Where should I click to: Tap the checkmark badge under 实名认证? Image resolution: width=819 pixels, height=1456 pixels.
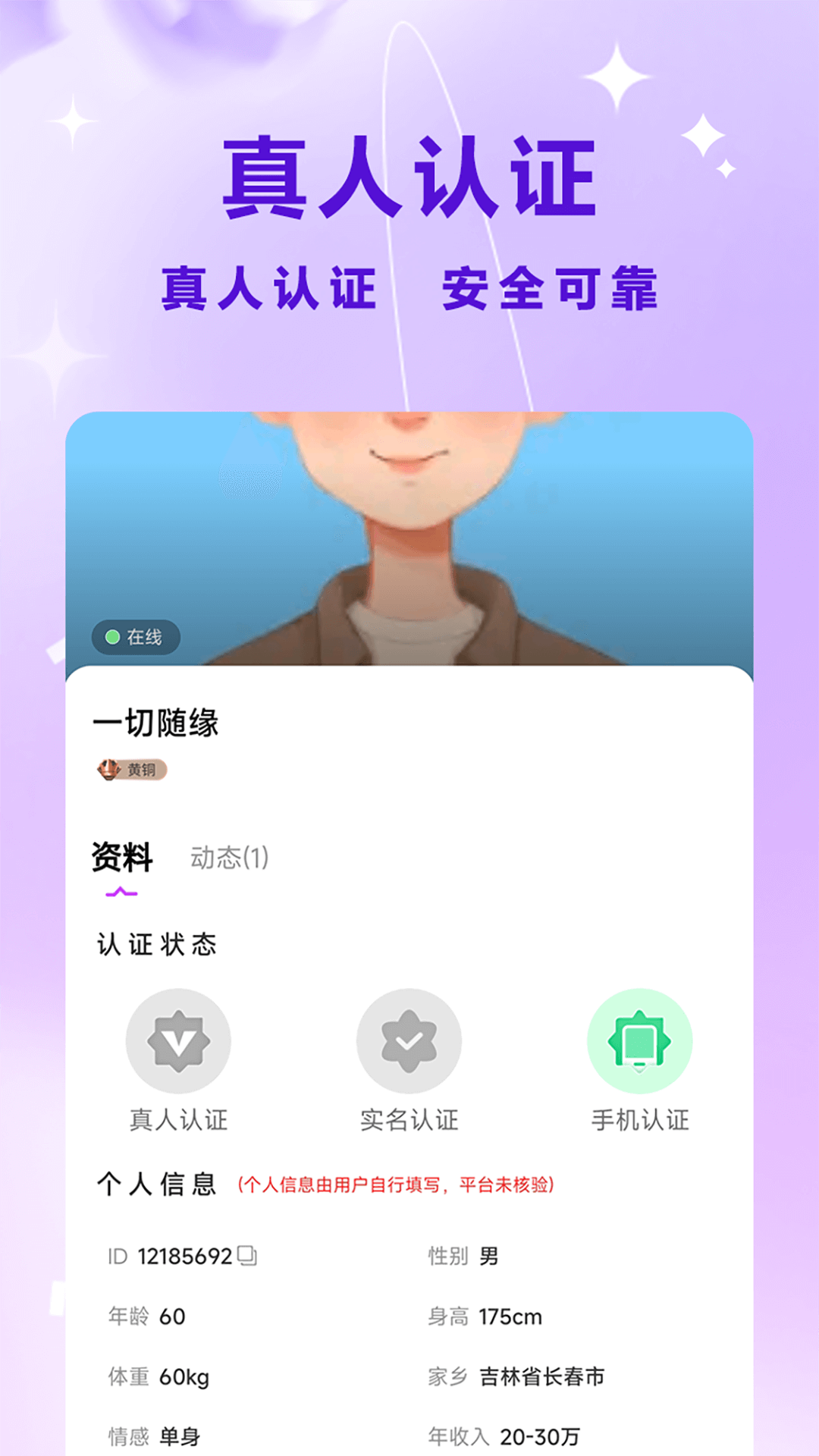[409, 1040]
